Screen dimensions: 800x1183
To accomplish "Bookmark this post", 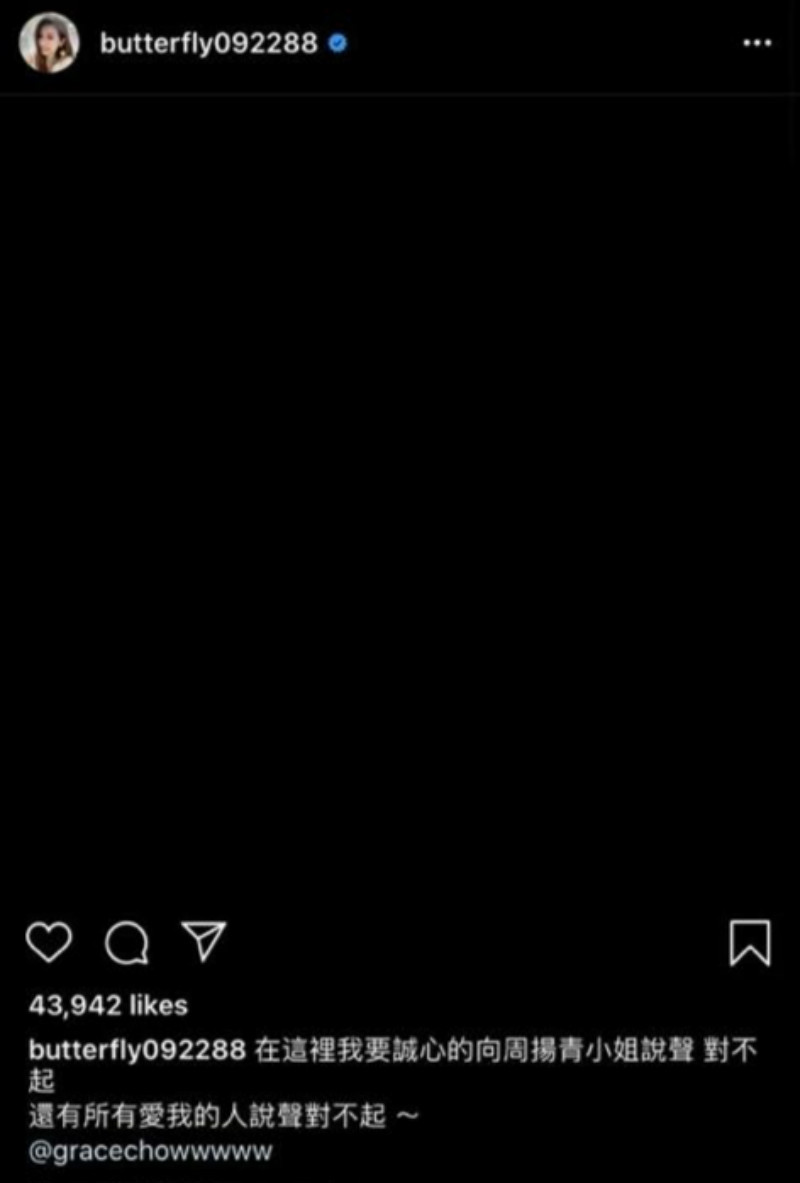I will (x=750, y=942).
